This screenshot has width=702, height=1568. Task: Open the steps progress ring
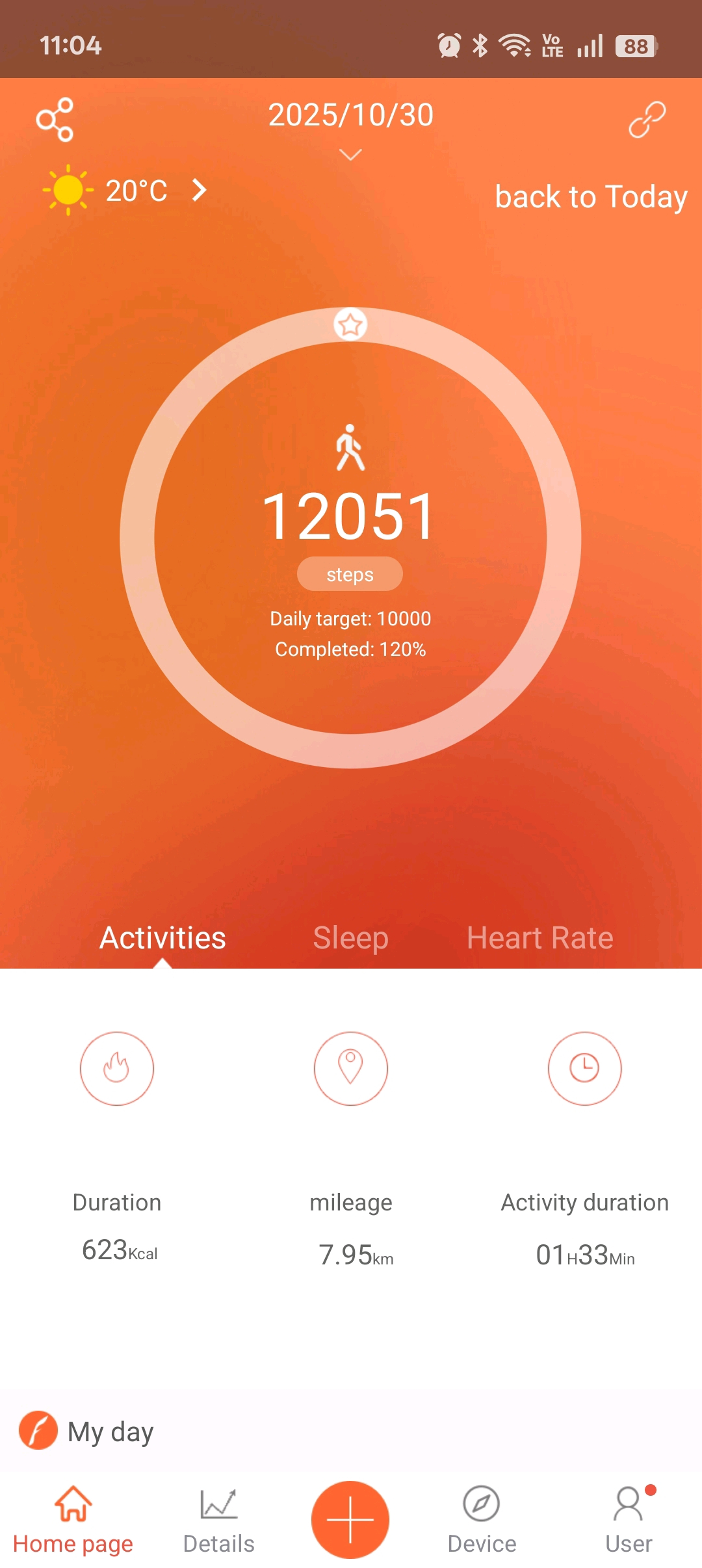click(350, 538)
